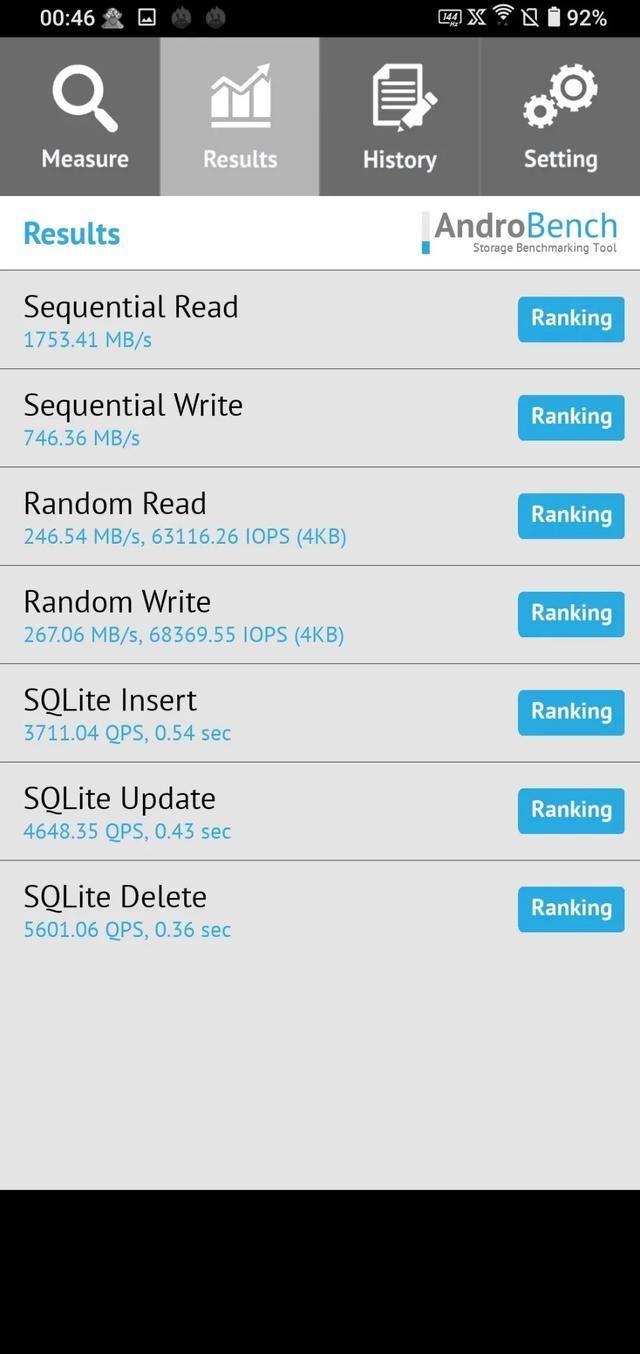The image size is (640, 1354).
Task: Show Sequential Write ranking
Action: [571, 417]
